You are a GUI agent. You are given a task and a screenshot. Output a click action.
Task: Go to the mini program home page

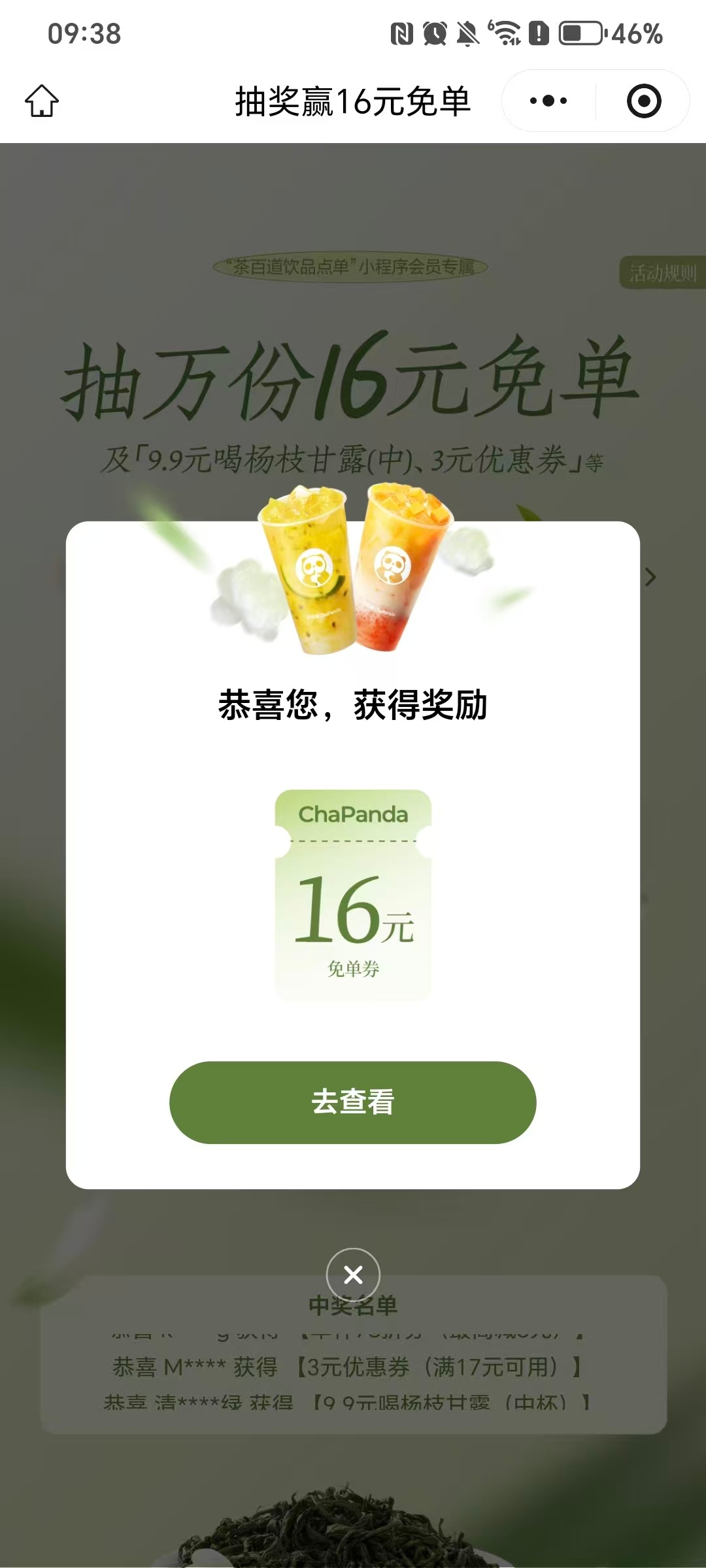click(42, 101)
